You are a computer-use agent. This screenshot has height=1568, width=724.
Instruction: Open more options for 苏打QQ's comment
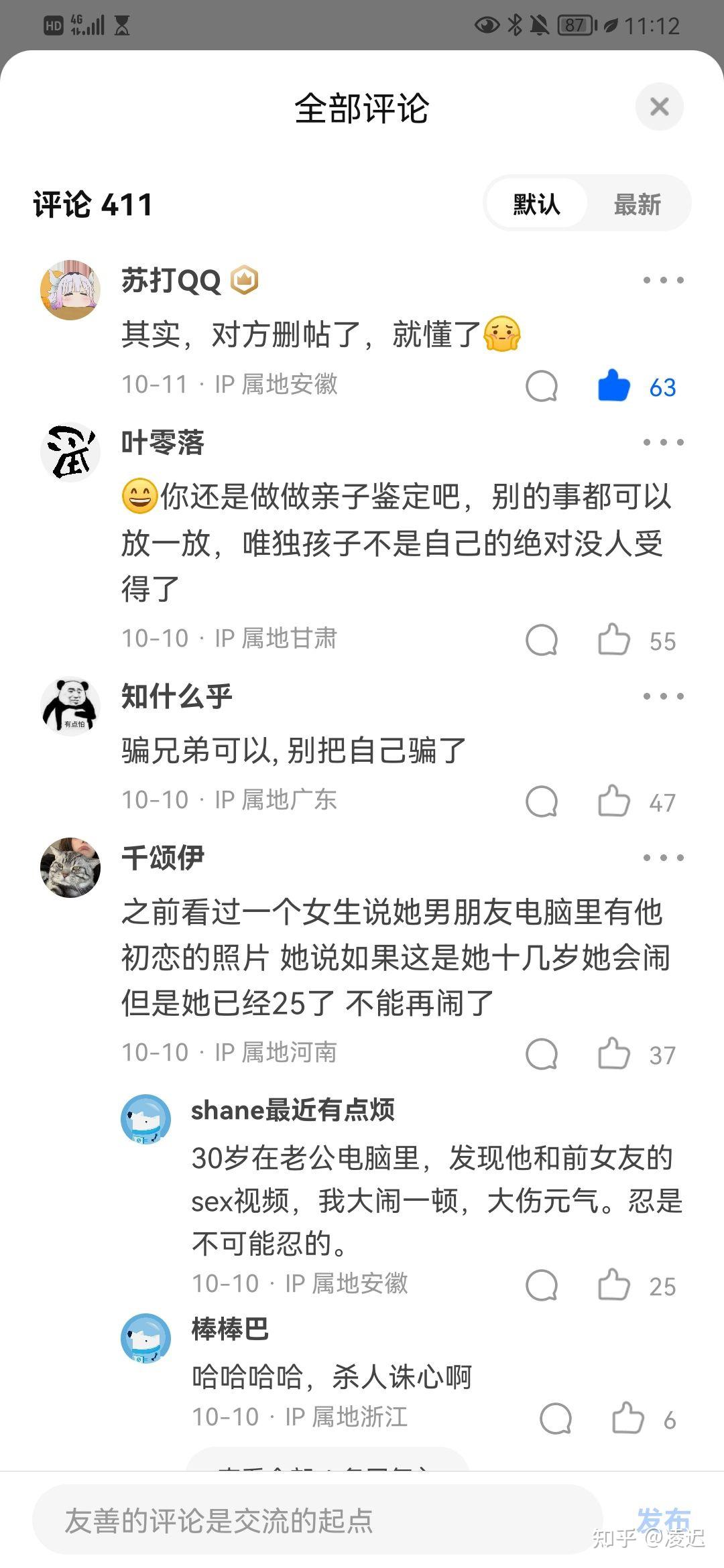663,280
